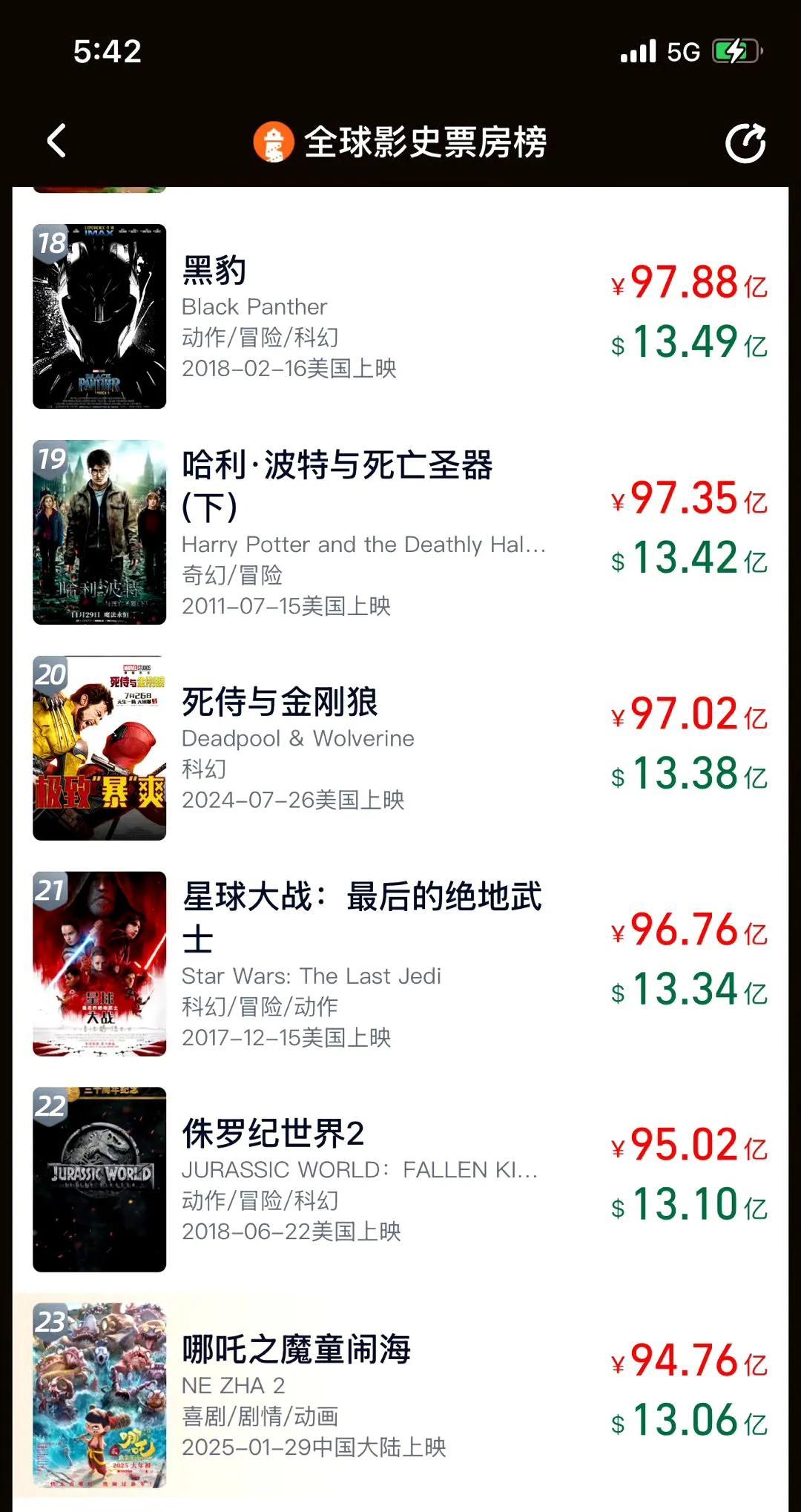Share the global box office ranking
The width and height of the screenshot is (801, 1512).
click(745, 142)
